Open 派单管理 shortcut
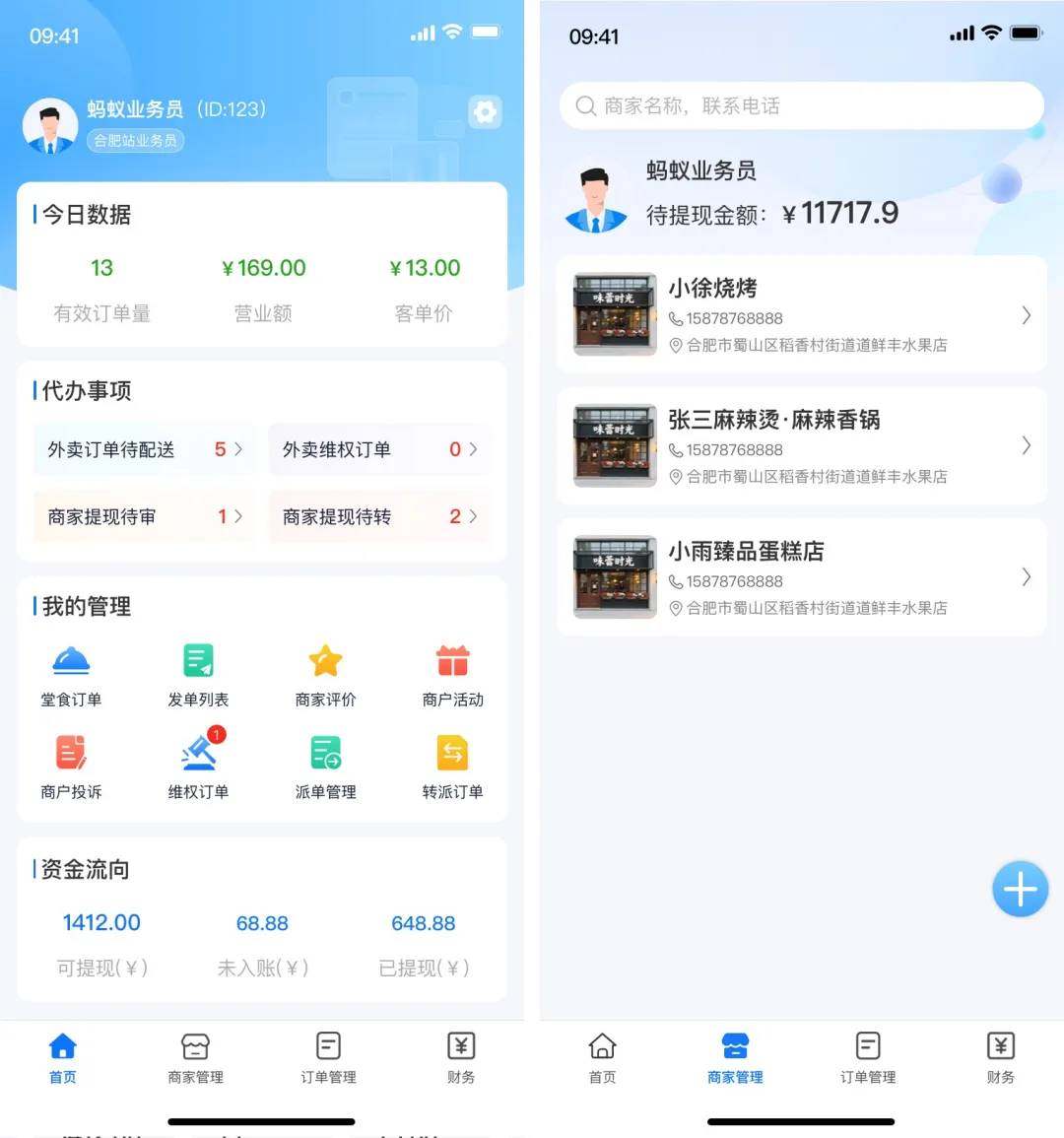The width and height of the screenshot is (1064, 1138). click(325, 767)
